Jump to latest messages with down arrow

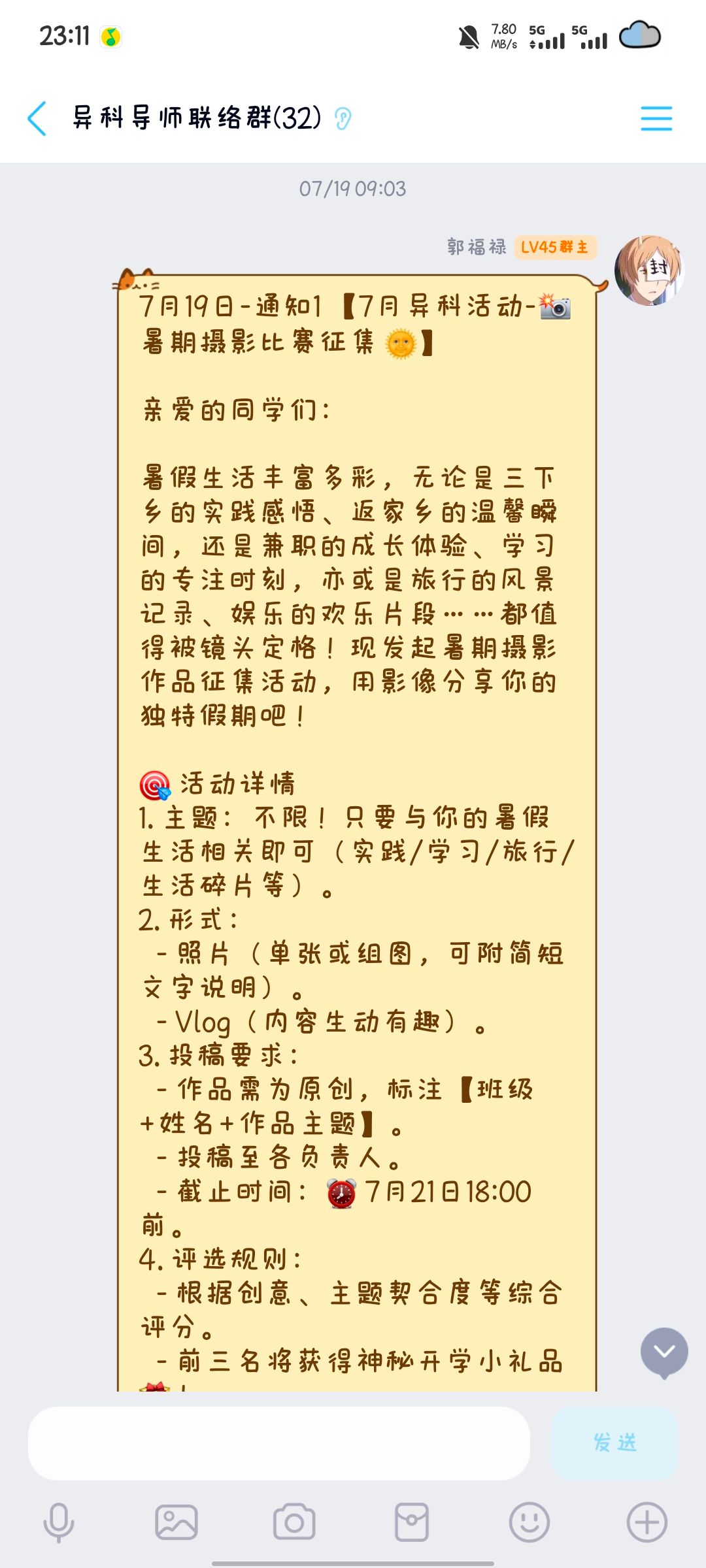664,1352
